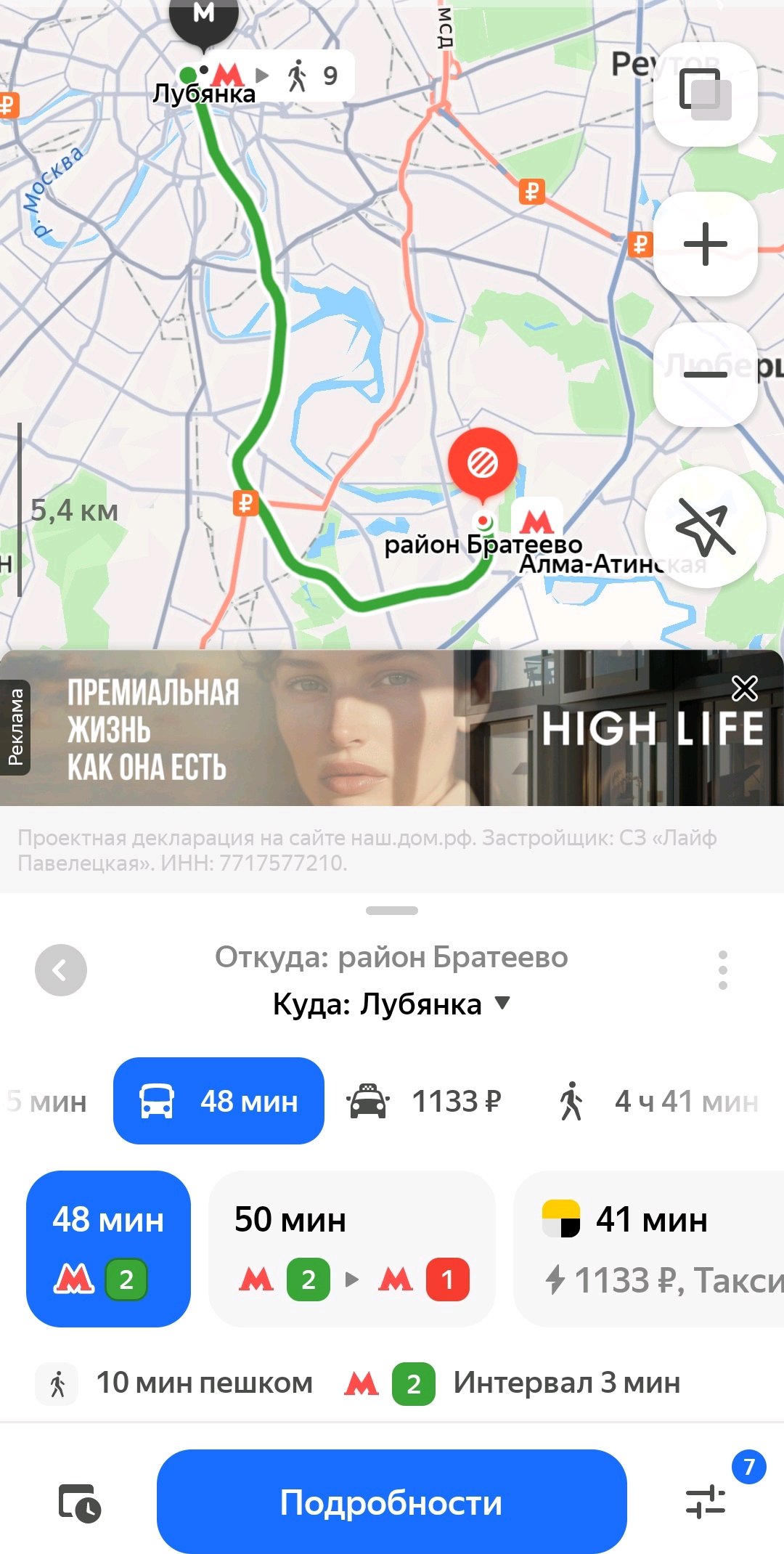Open route filters with badge 7
The width and height of the screenshot is (784, 1554).
(706, 1501)
